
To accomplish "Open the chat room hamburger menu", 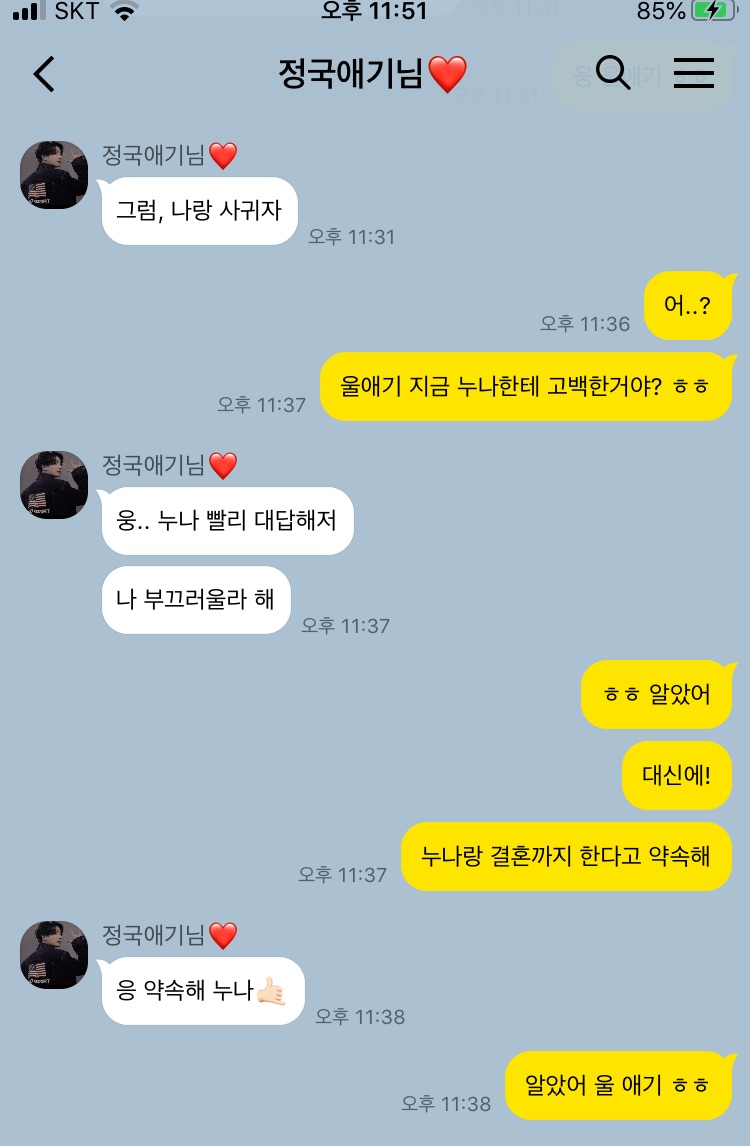I will click(693, 73).
